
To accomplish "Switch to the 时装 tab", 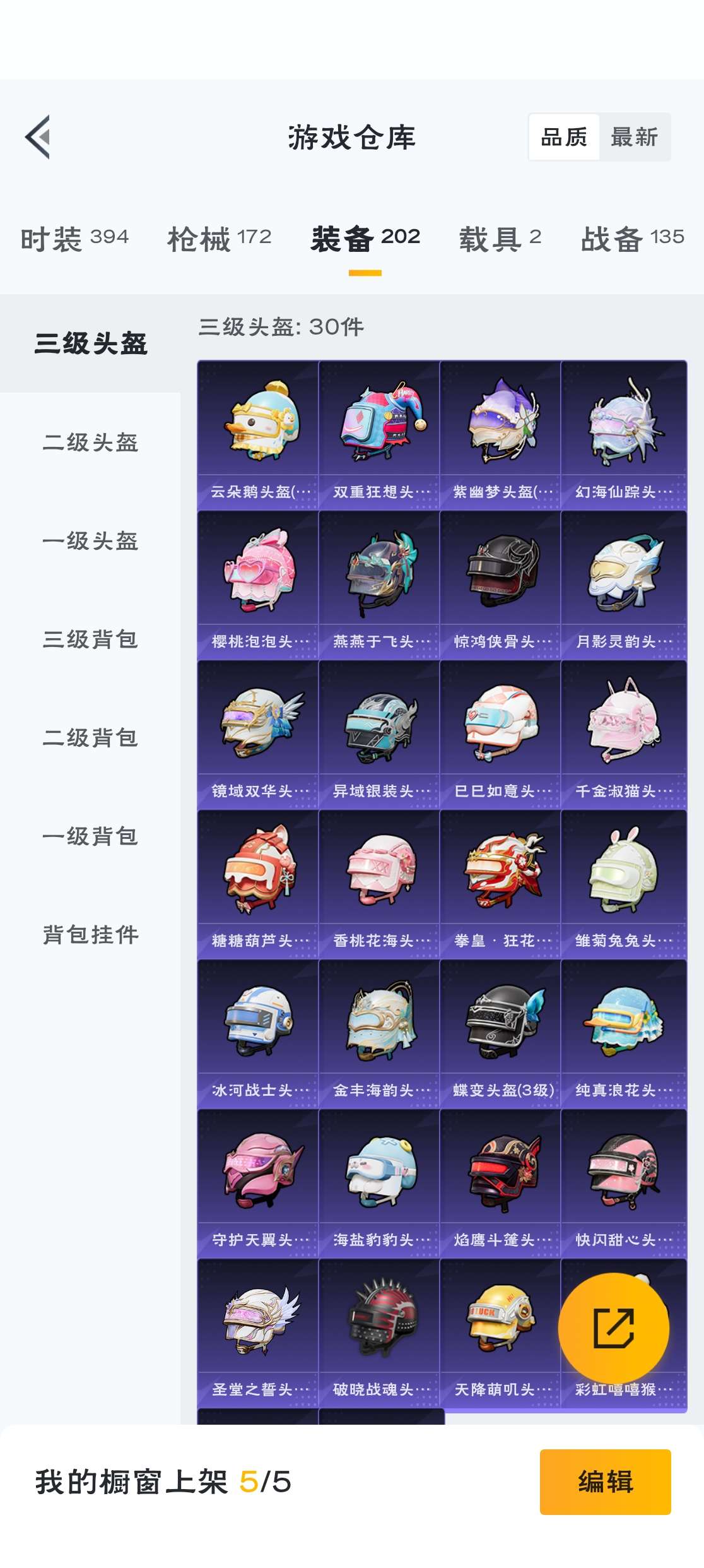I will coord(74,239).
